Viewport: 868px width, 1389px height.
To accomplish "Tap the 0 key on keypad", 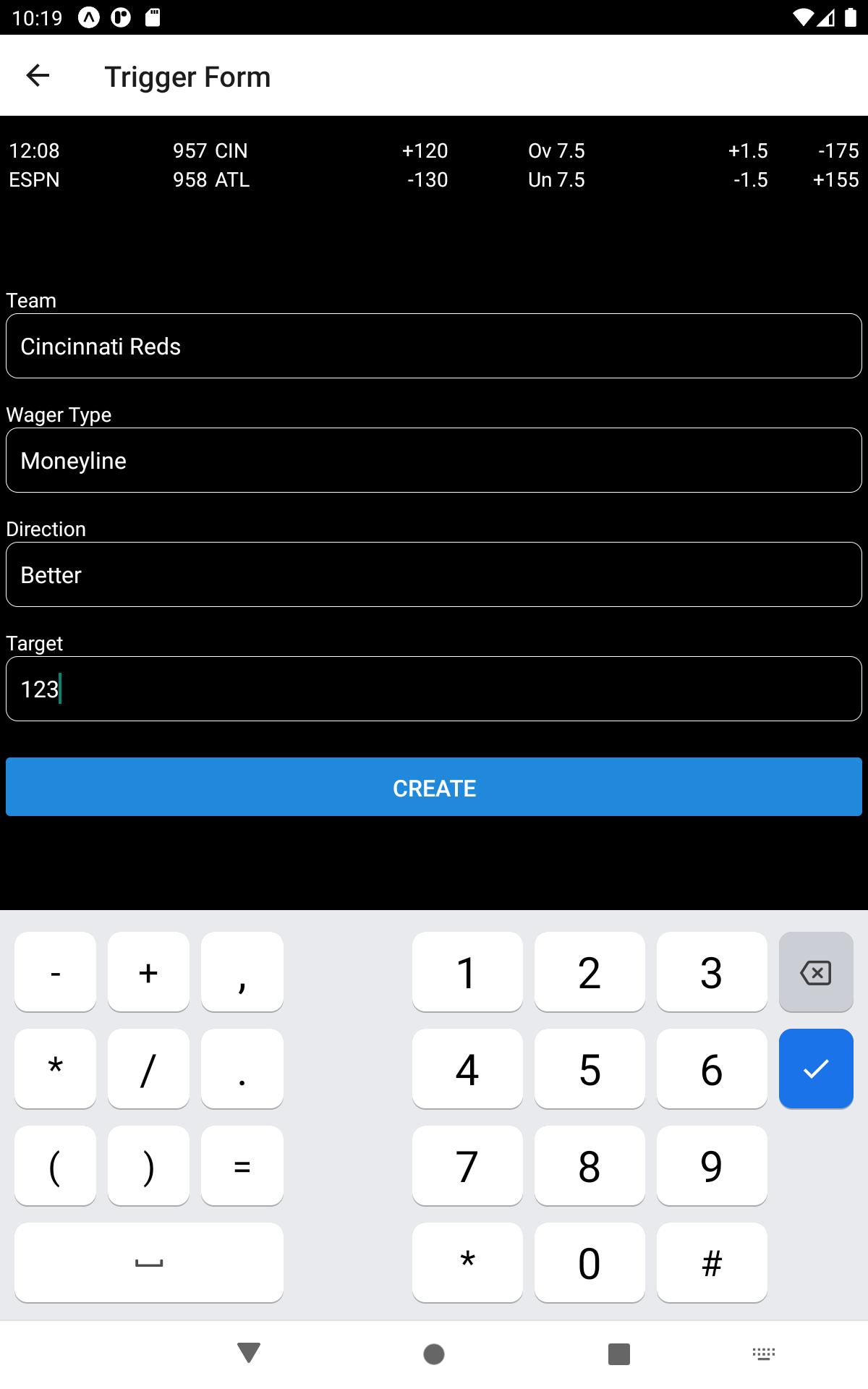I will point(590,1263).
